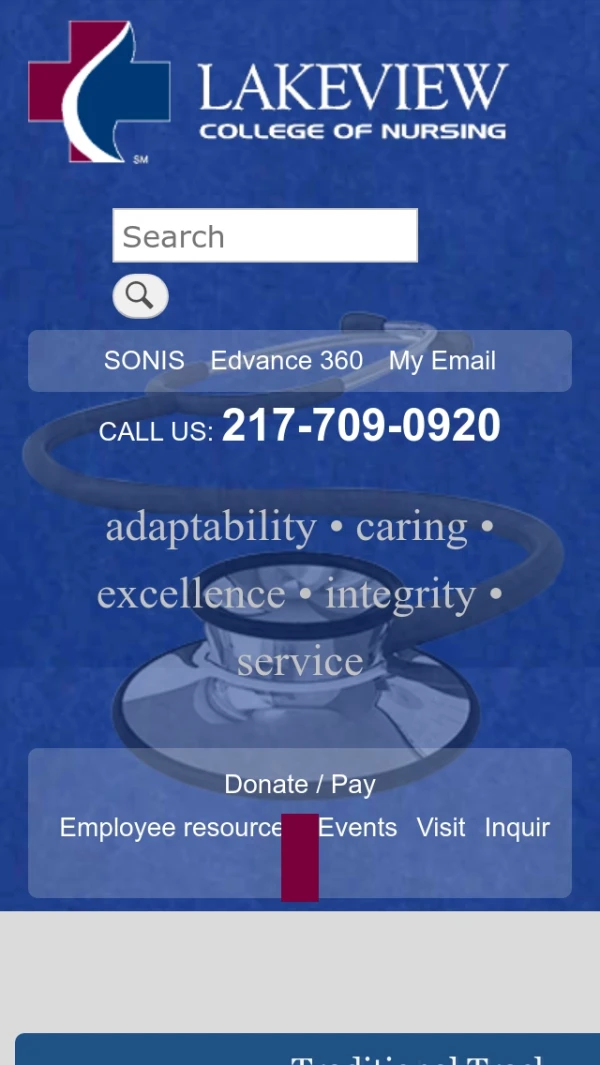
Task: Call 217-709-0920
Action: coord(361,427)
